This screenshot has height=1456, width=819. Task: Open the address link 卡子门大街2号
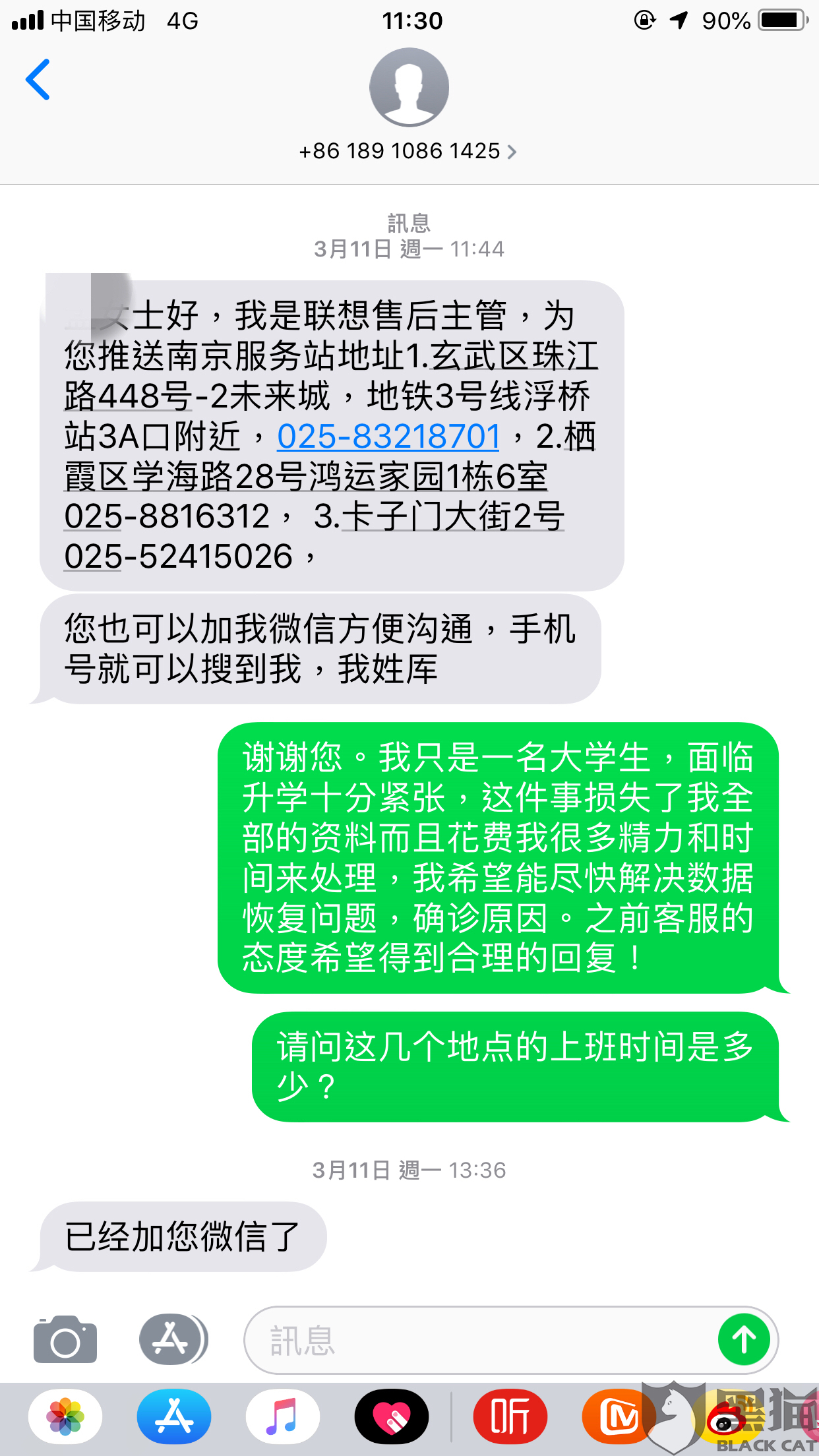point(452,516)
